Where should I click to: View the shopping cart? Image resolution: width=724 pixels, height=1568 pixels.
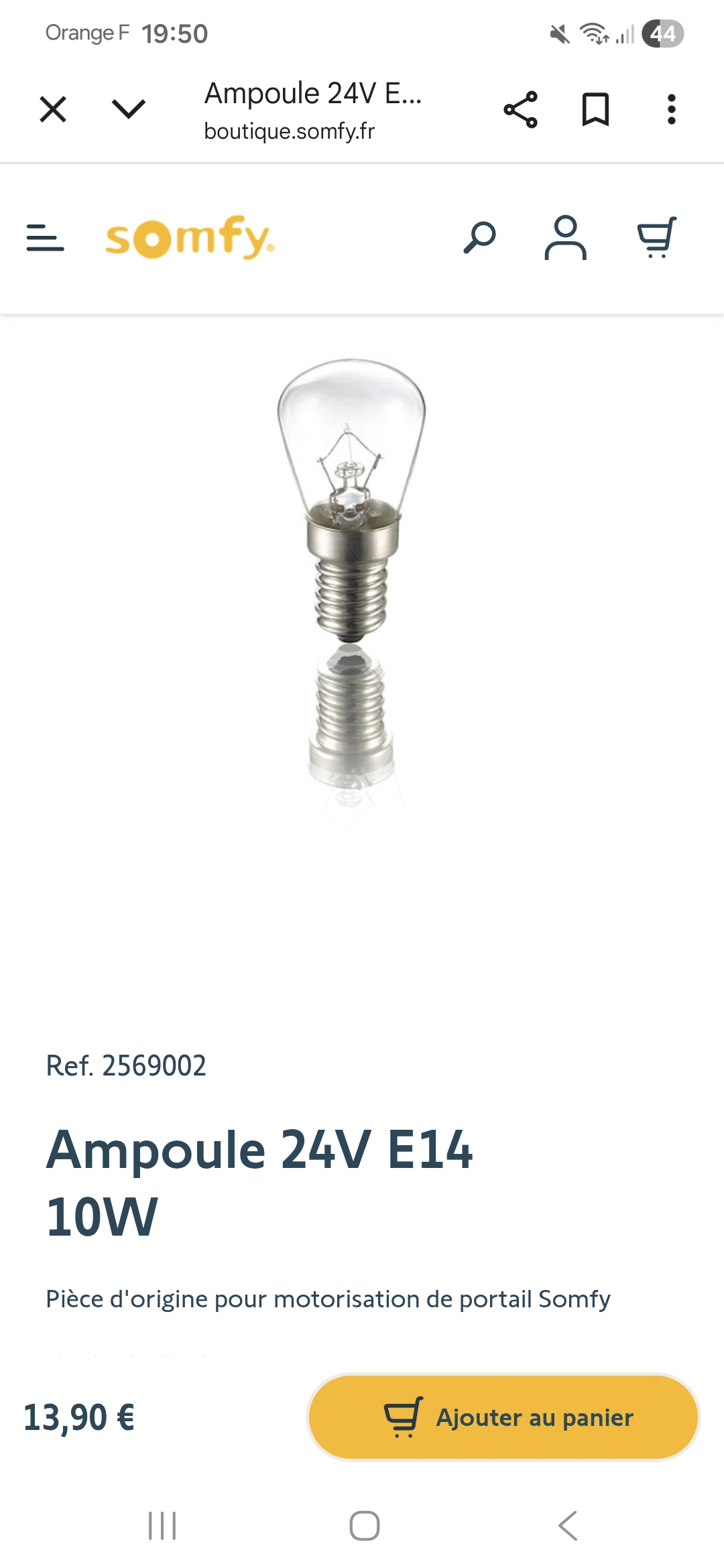click(x=656, y=238)
